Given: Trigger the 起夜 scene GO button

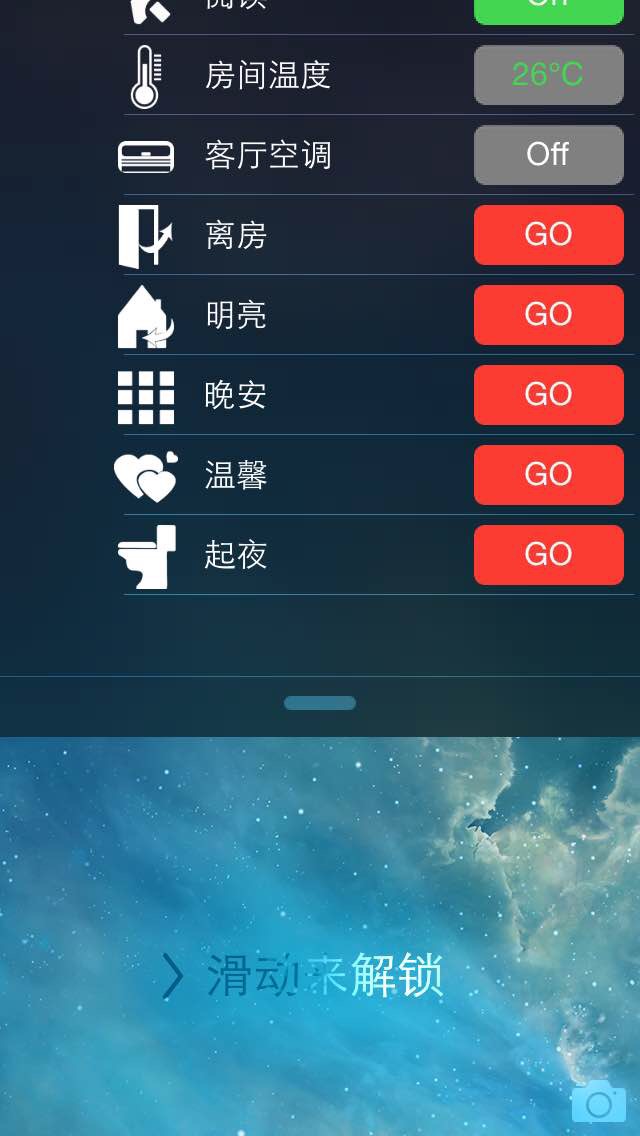Looking at the screenshot, I should click(548, 555).
